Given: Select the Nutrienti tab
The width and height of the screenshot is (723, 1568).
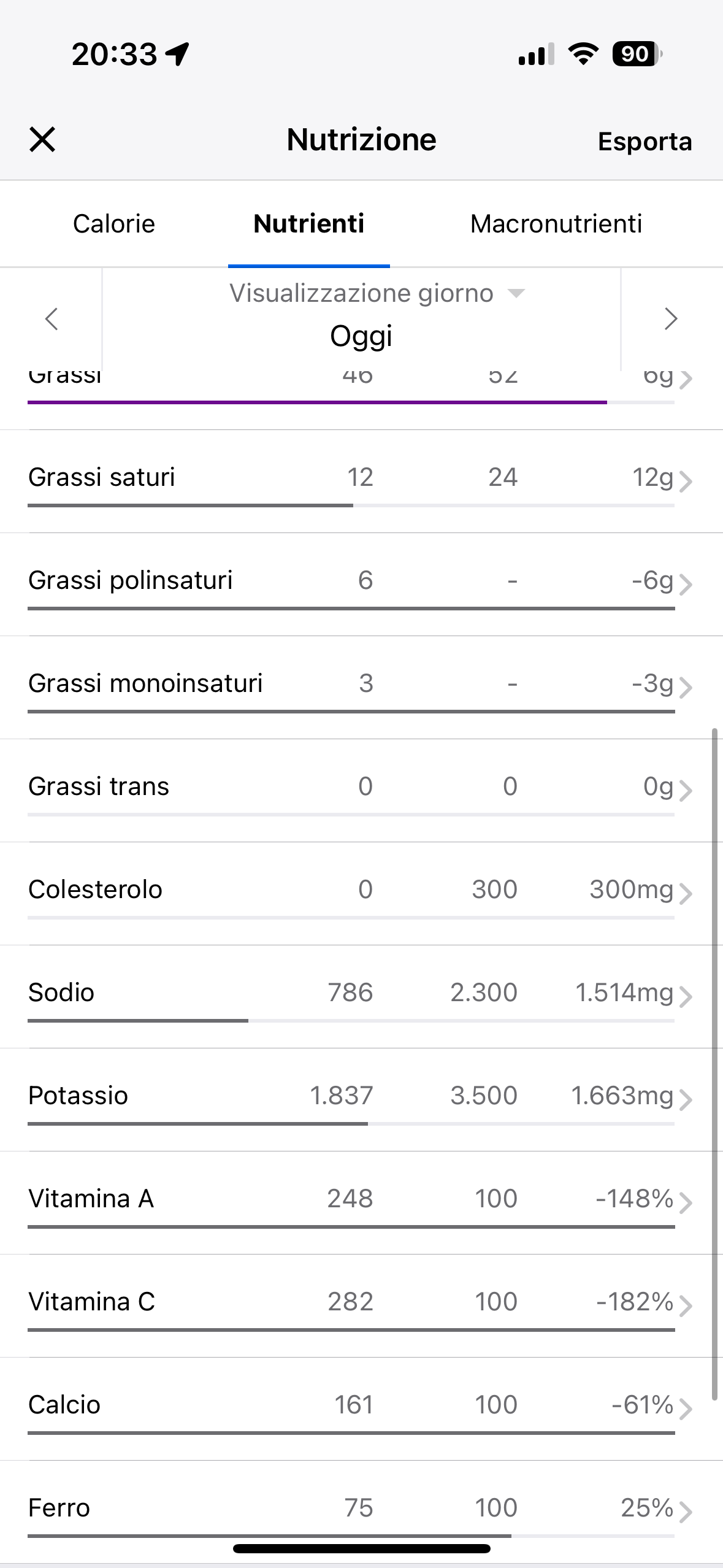Looking at the screenshot, I should pyautogui.click(x=308, y=224).
